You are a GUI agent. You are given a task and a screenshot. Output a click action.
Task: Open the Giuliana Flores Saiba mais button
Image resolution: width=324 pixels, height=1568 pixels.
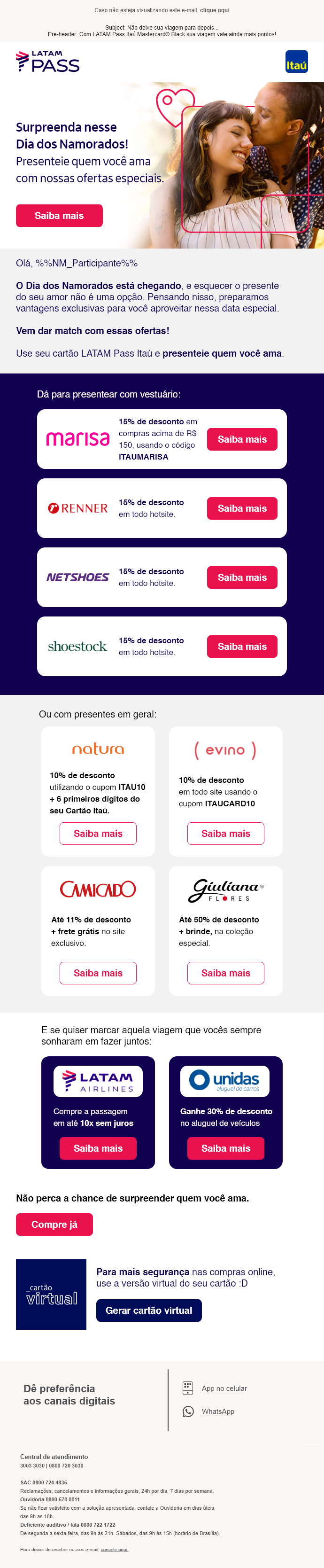[x=225, y=973]
